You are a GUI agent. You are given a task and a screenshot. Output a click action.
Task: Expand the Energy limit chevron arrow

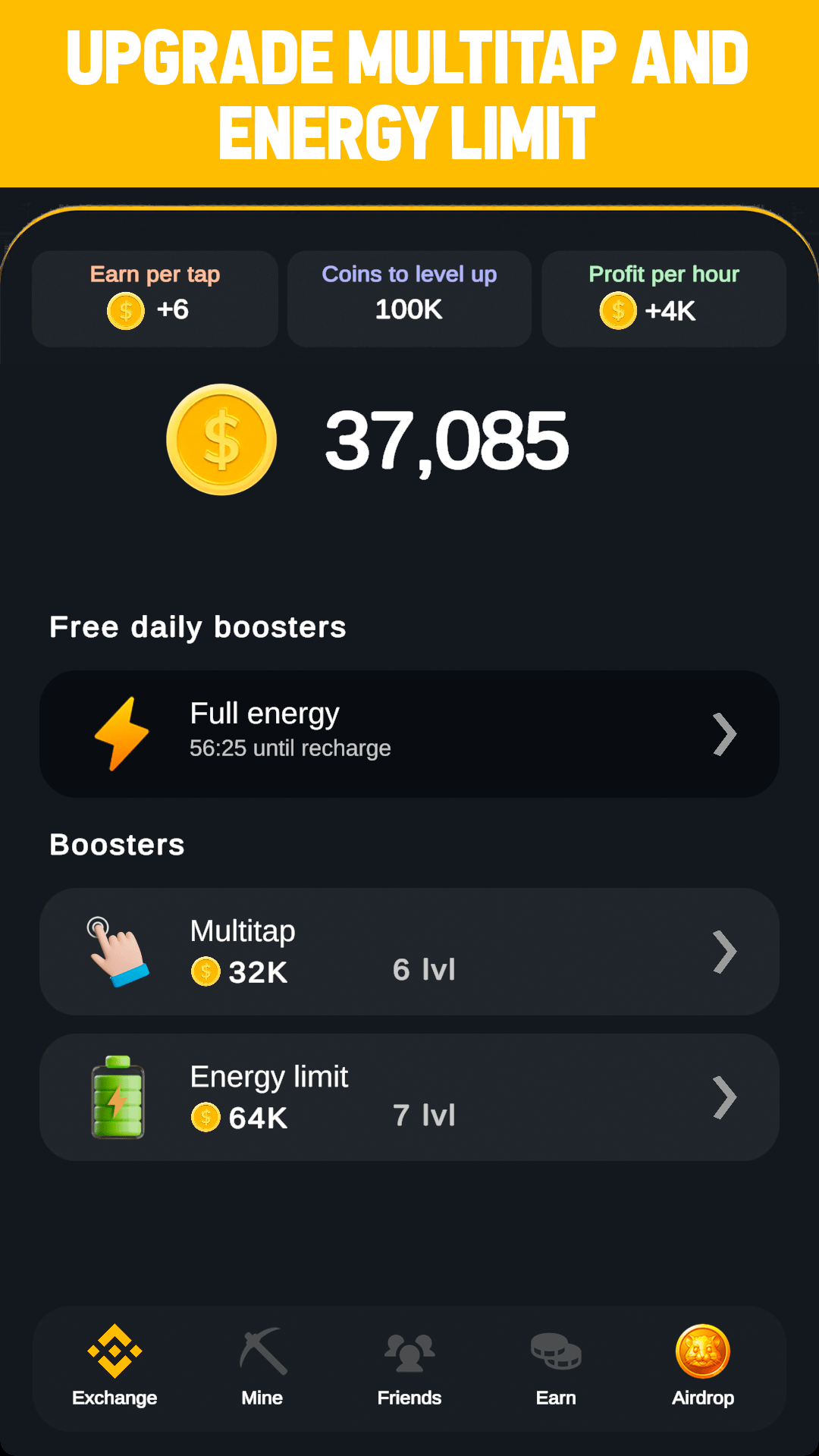pyautogui.click(x=723, y=1097)
